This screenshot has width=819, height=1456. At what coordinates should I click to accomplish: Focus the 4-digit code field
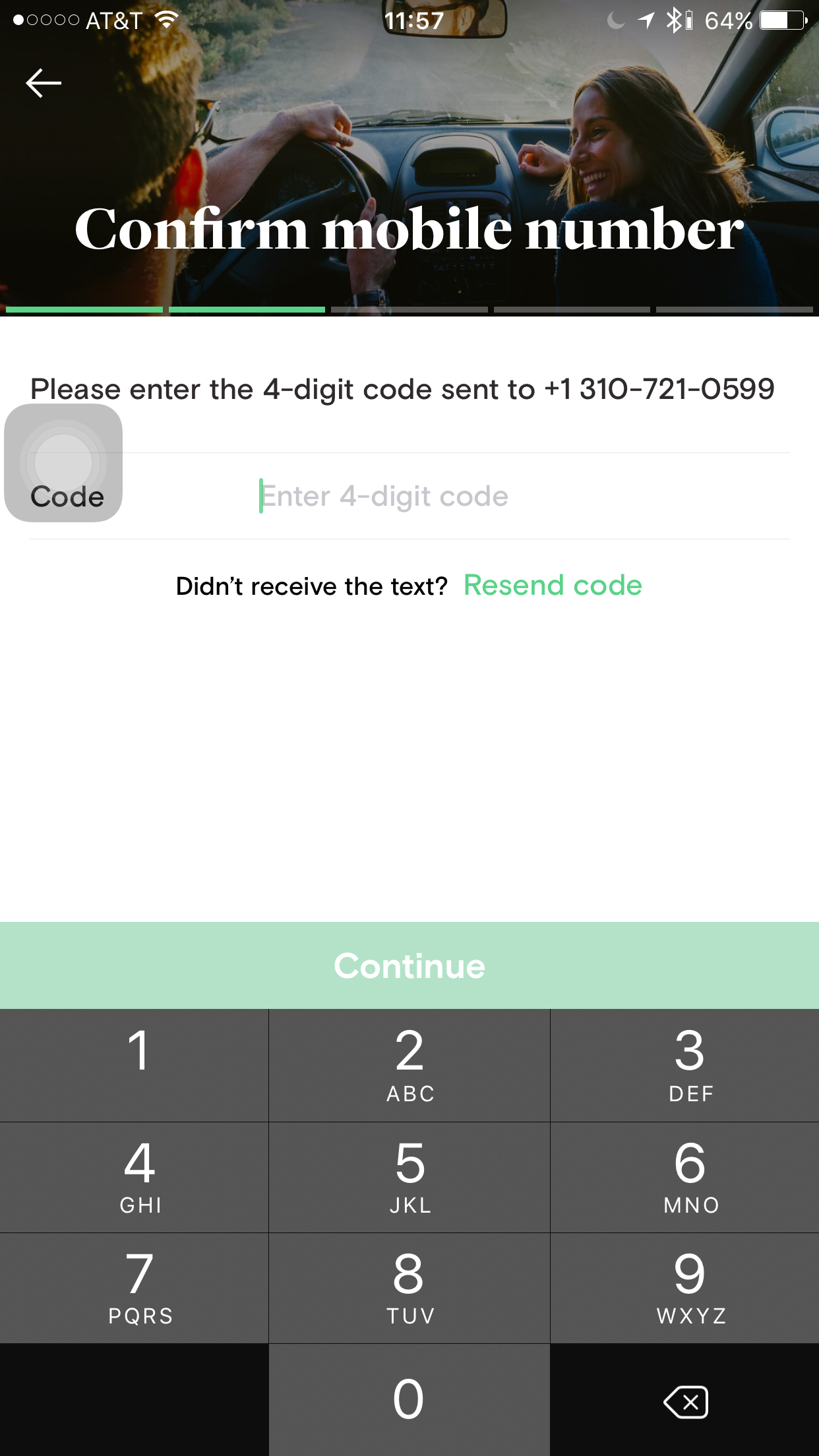524,496
